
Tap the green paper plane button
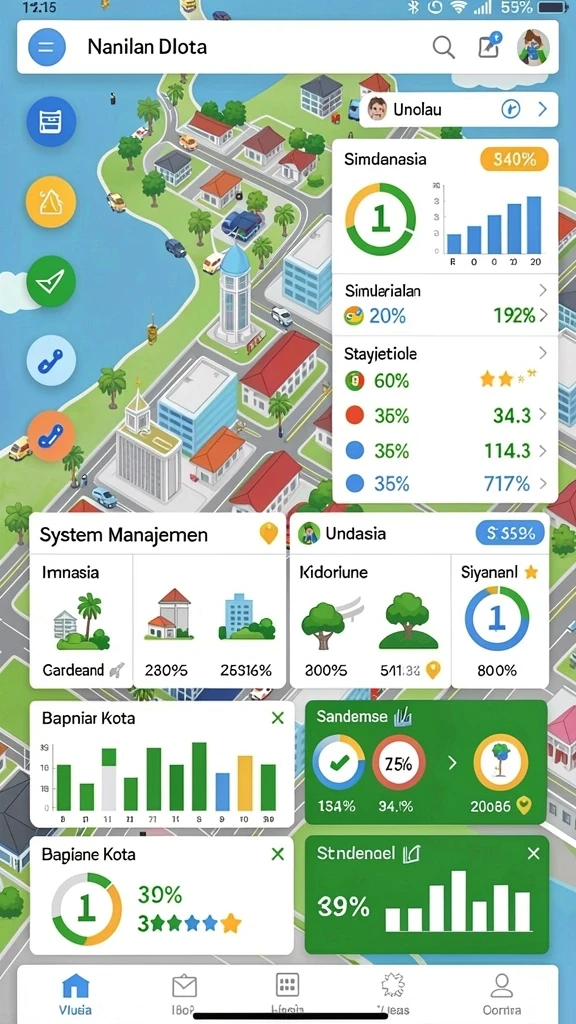(51, 282)
